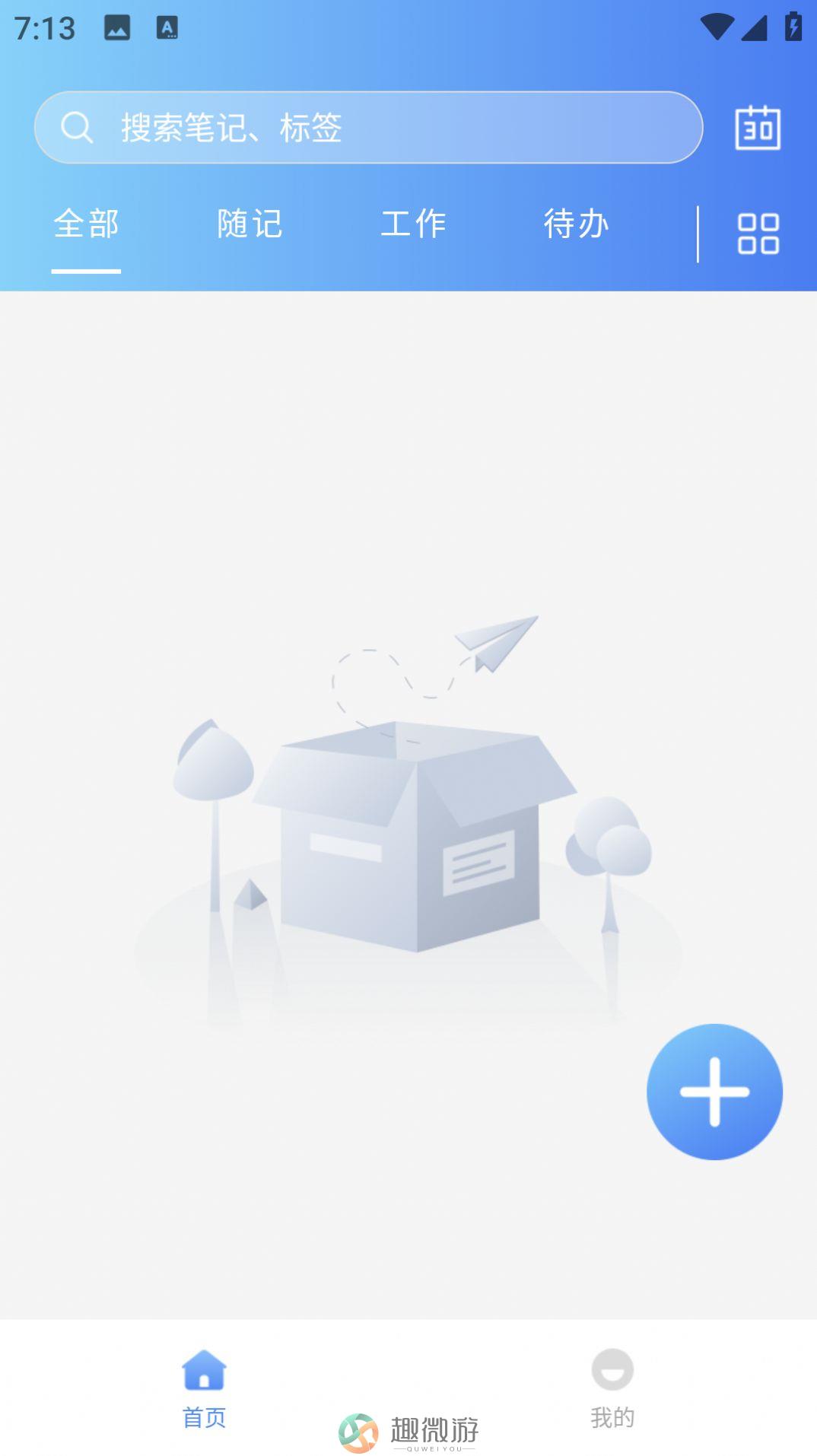Open the category grid icon
This screenshot has height=1456, width=817.
pyautogui.click(x=758, y=233)
